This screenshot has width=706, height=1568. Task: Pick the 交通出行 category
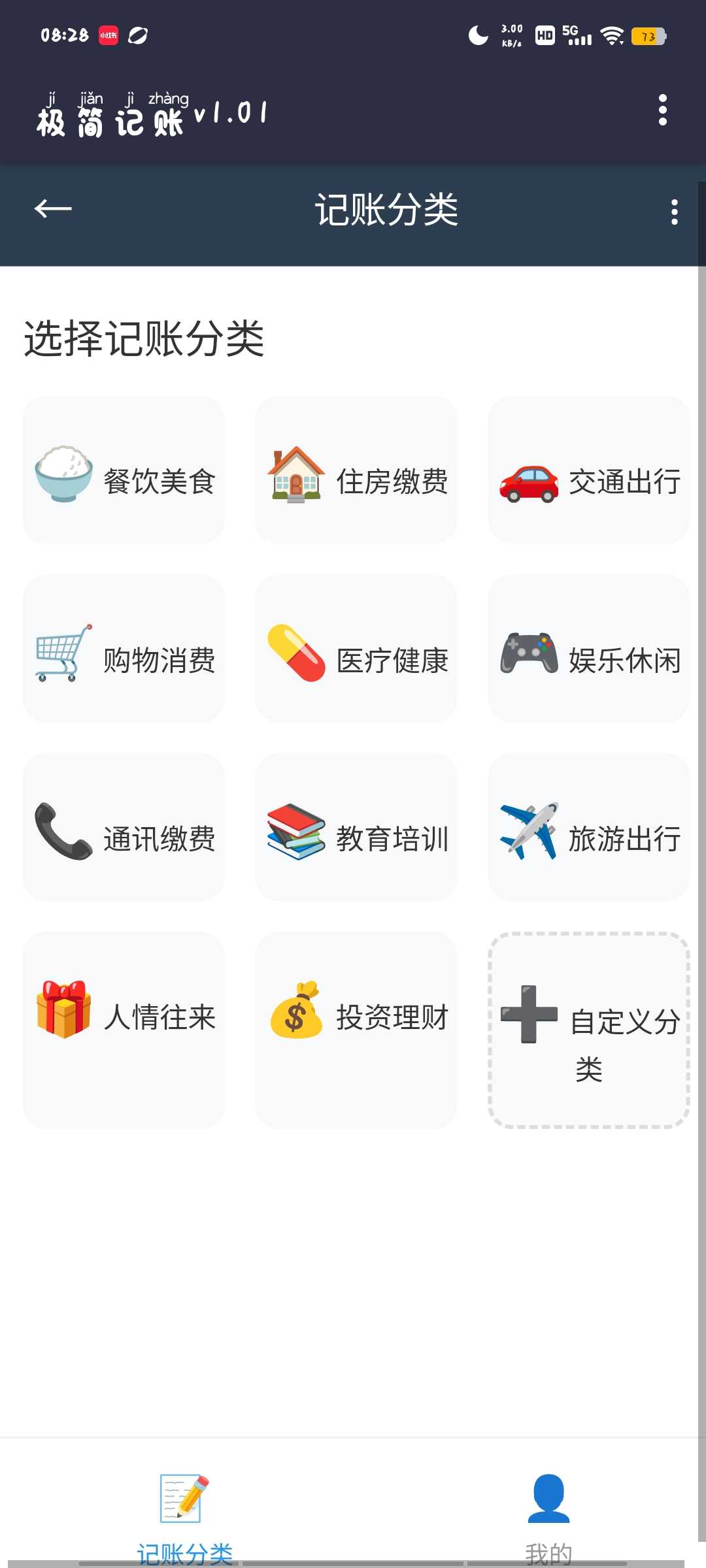click(x=589, y=470)
